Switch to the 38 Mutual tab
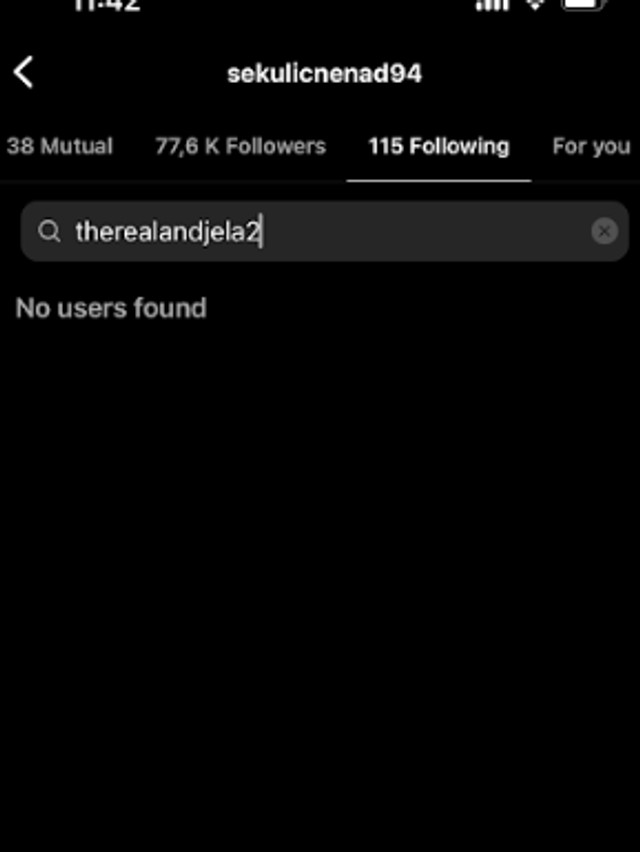 coord(59,146)
